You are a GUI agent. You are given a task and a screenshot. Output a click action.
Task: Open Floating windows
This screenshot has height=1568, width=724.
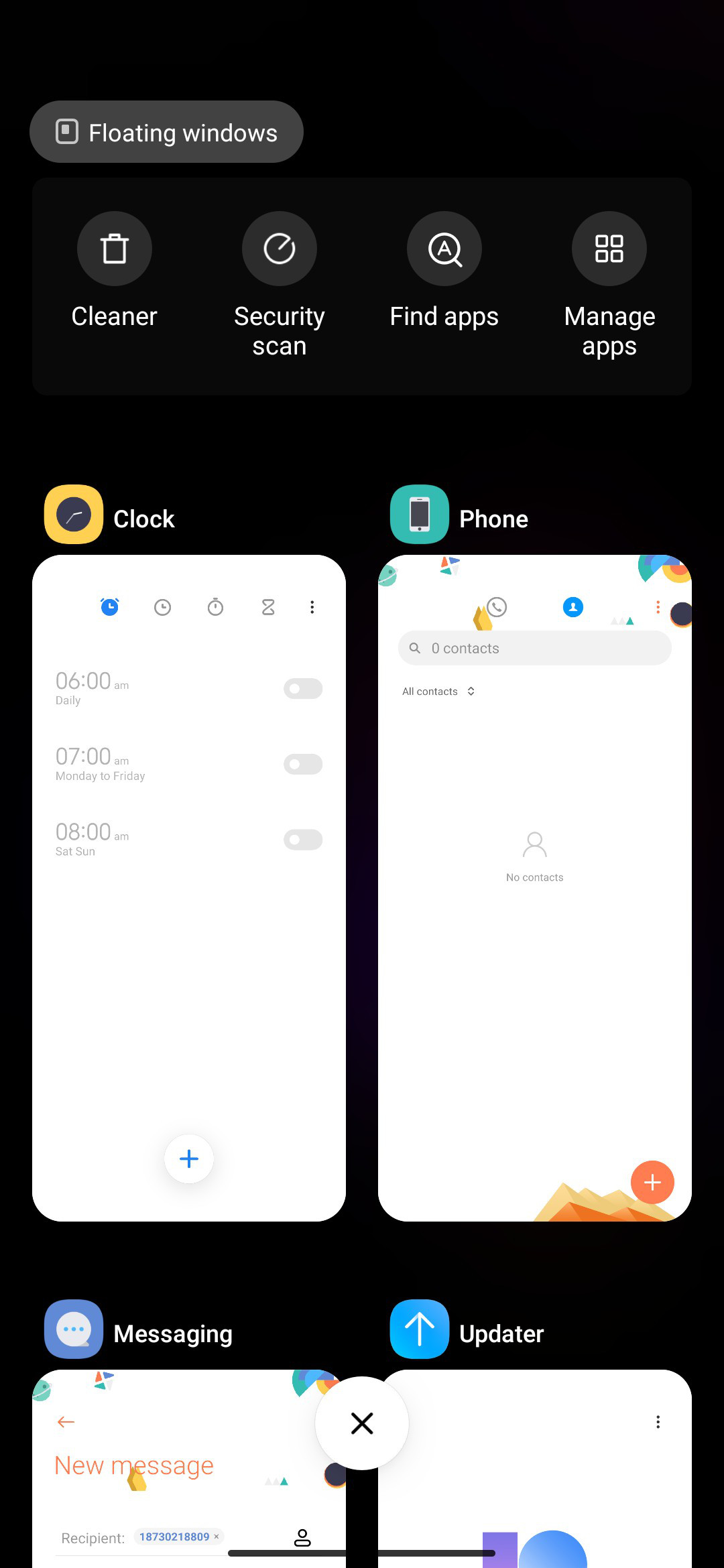click(166, 132)
